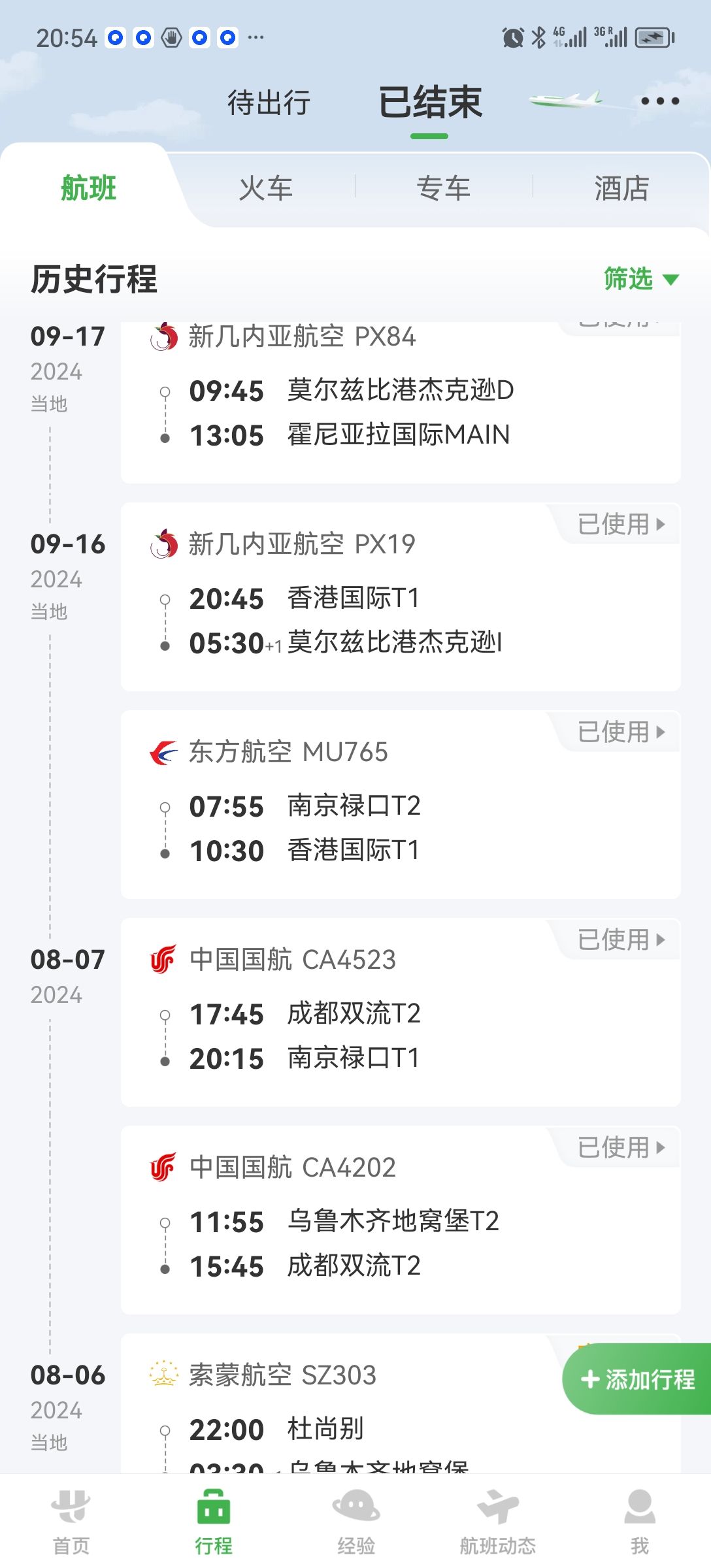Select the 酒店 tab
The image size is (711, 1568).
pos(621,188)
